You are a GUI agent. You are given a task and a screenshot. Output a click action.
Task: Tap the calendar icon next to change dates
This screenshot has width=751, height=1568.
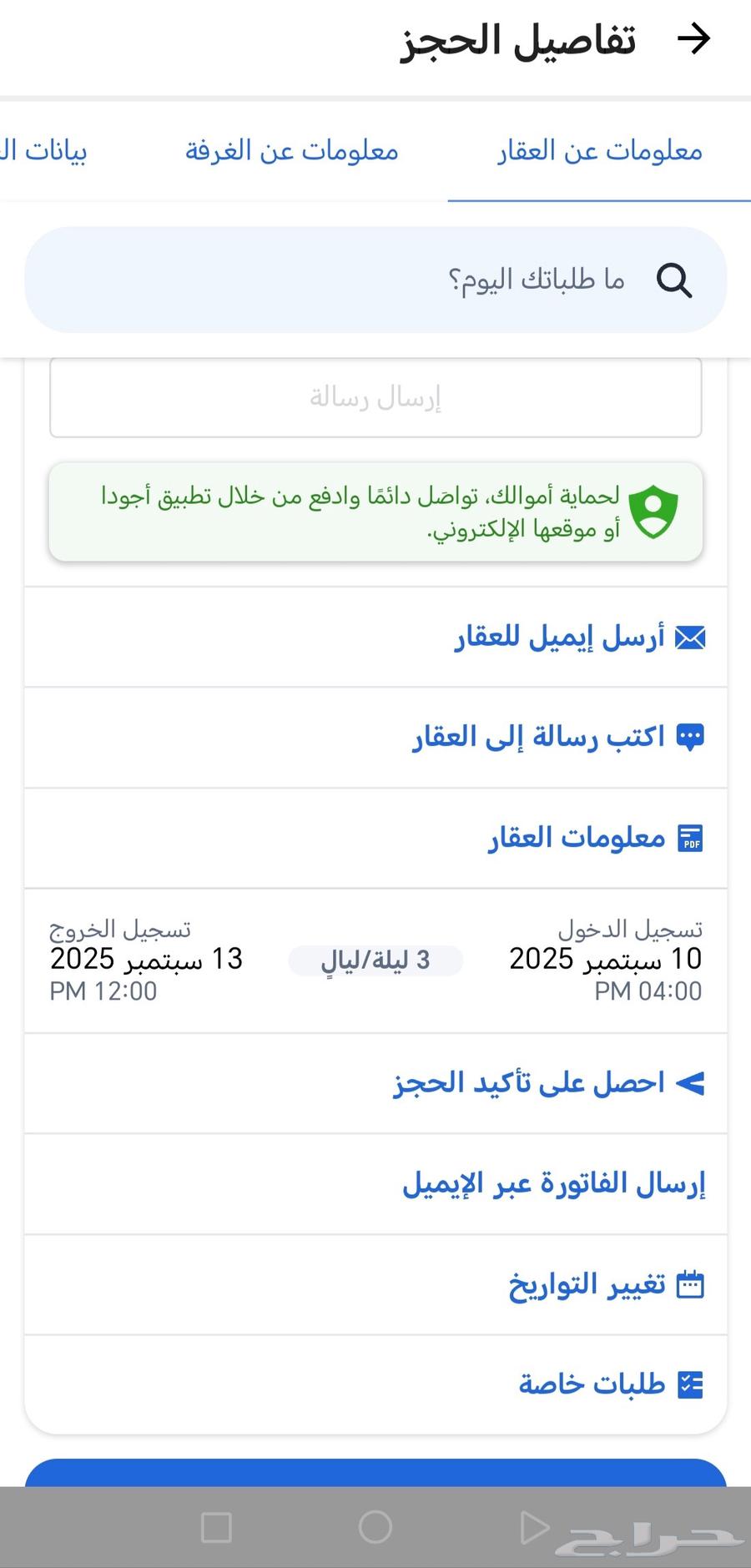coord(691,1284)
